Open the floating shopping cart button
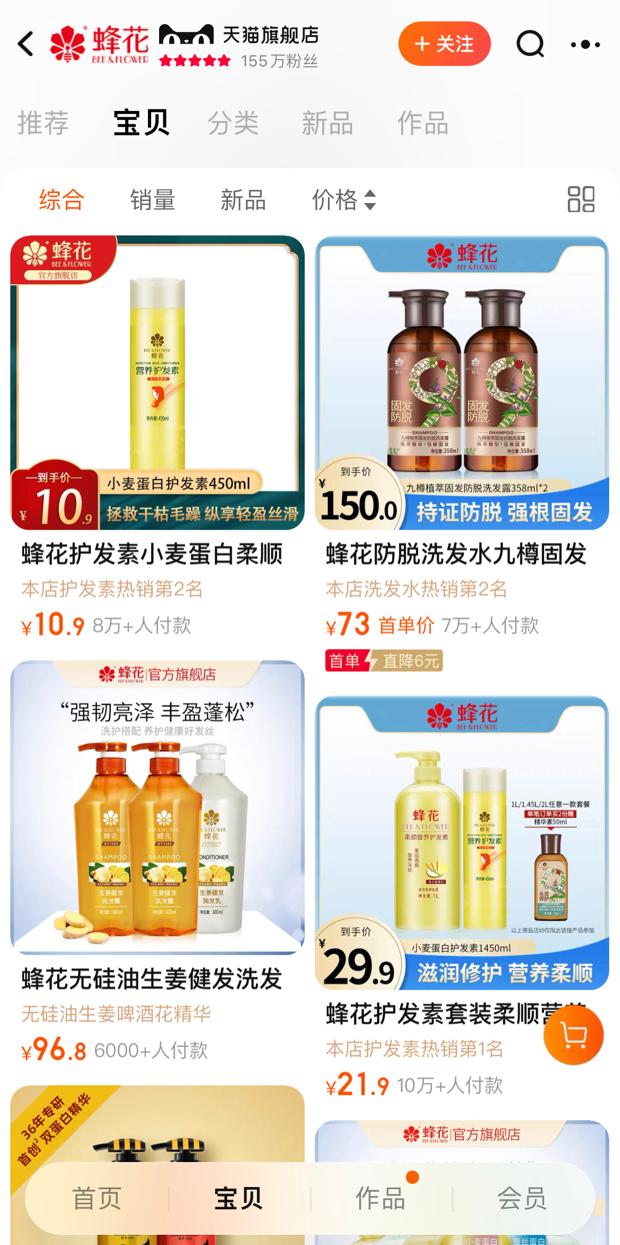 [x=574, y=1035]
